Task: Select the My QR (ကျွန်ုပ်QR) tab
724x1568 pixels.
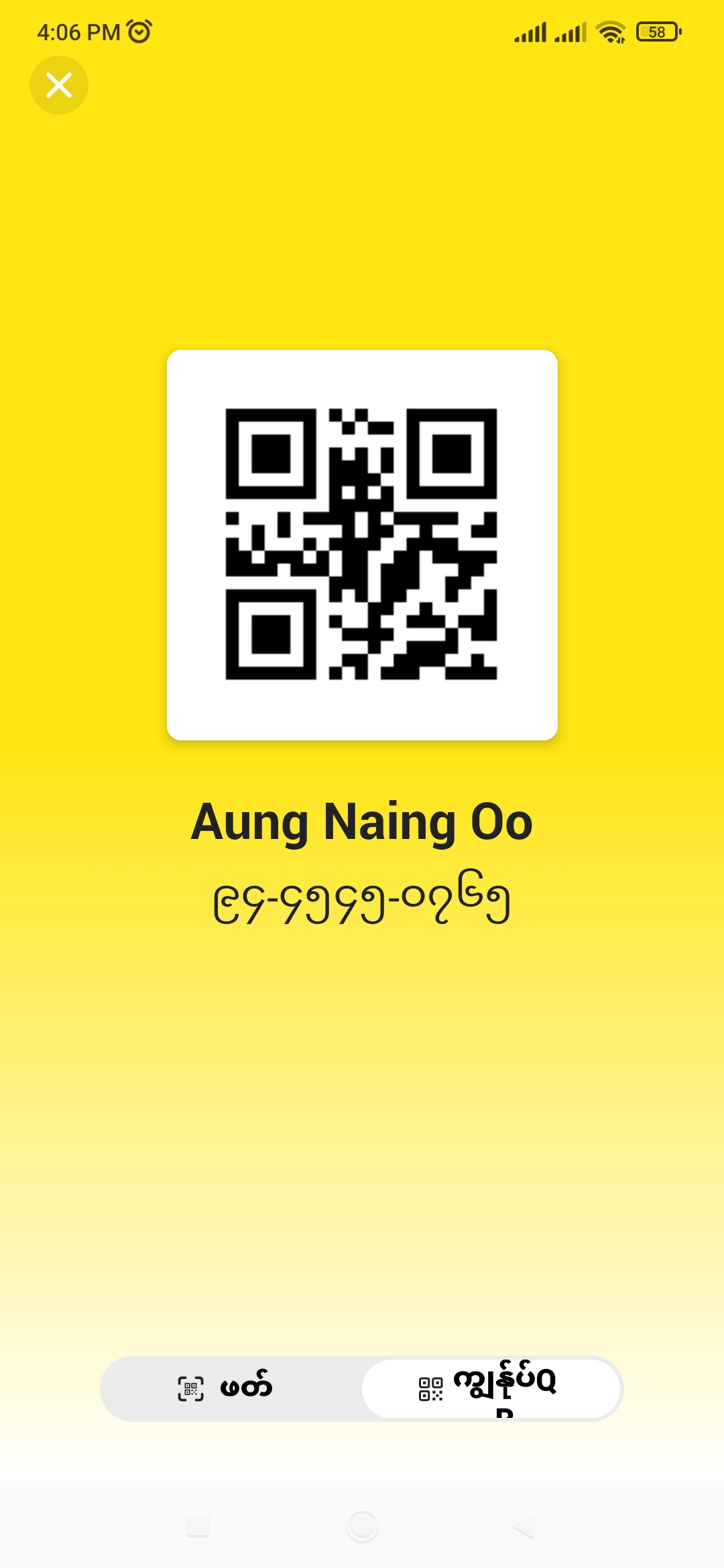Action: tap(491, 1388)
